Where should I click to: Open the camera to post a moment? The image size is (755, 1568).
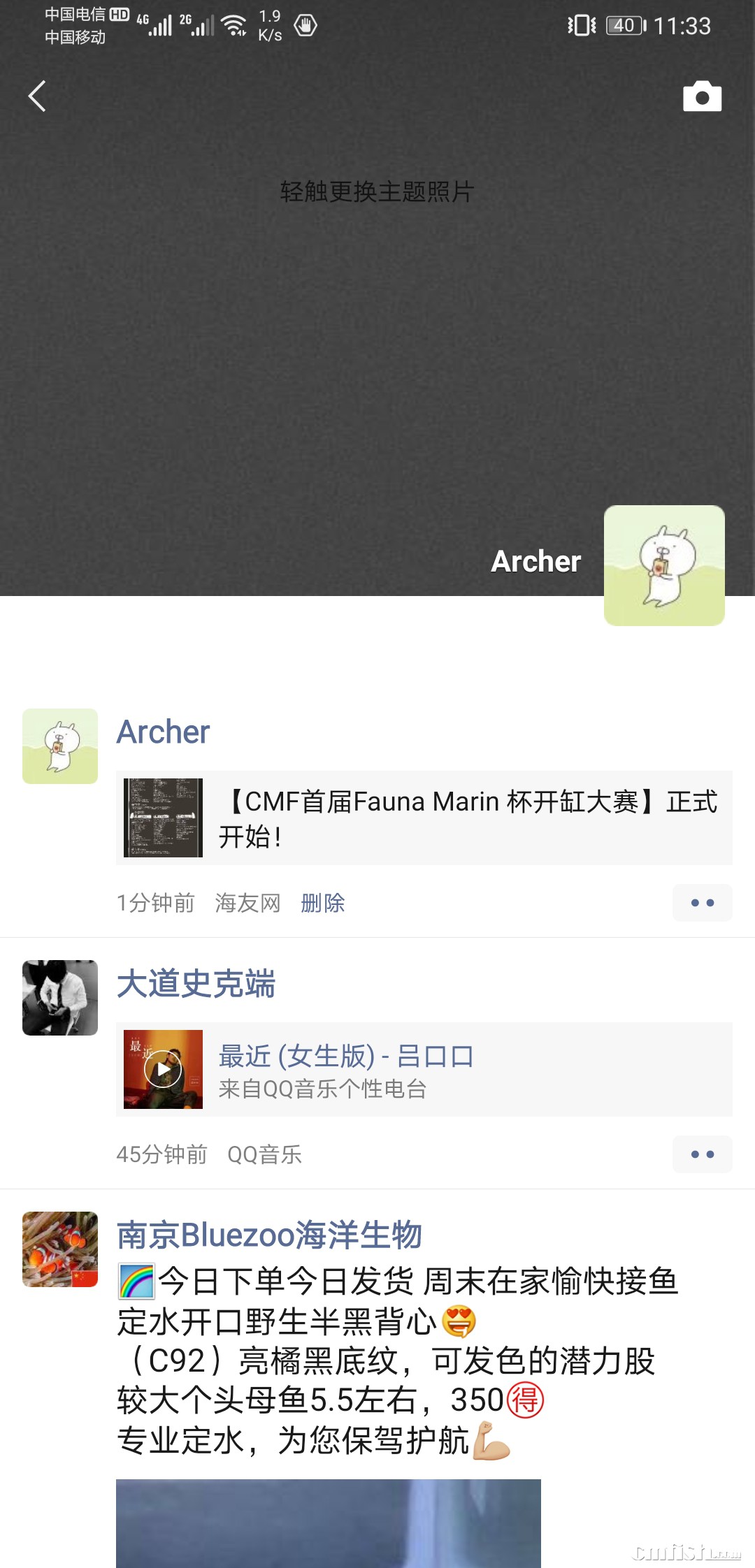(x=702, y=96)
